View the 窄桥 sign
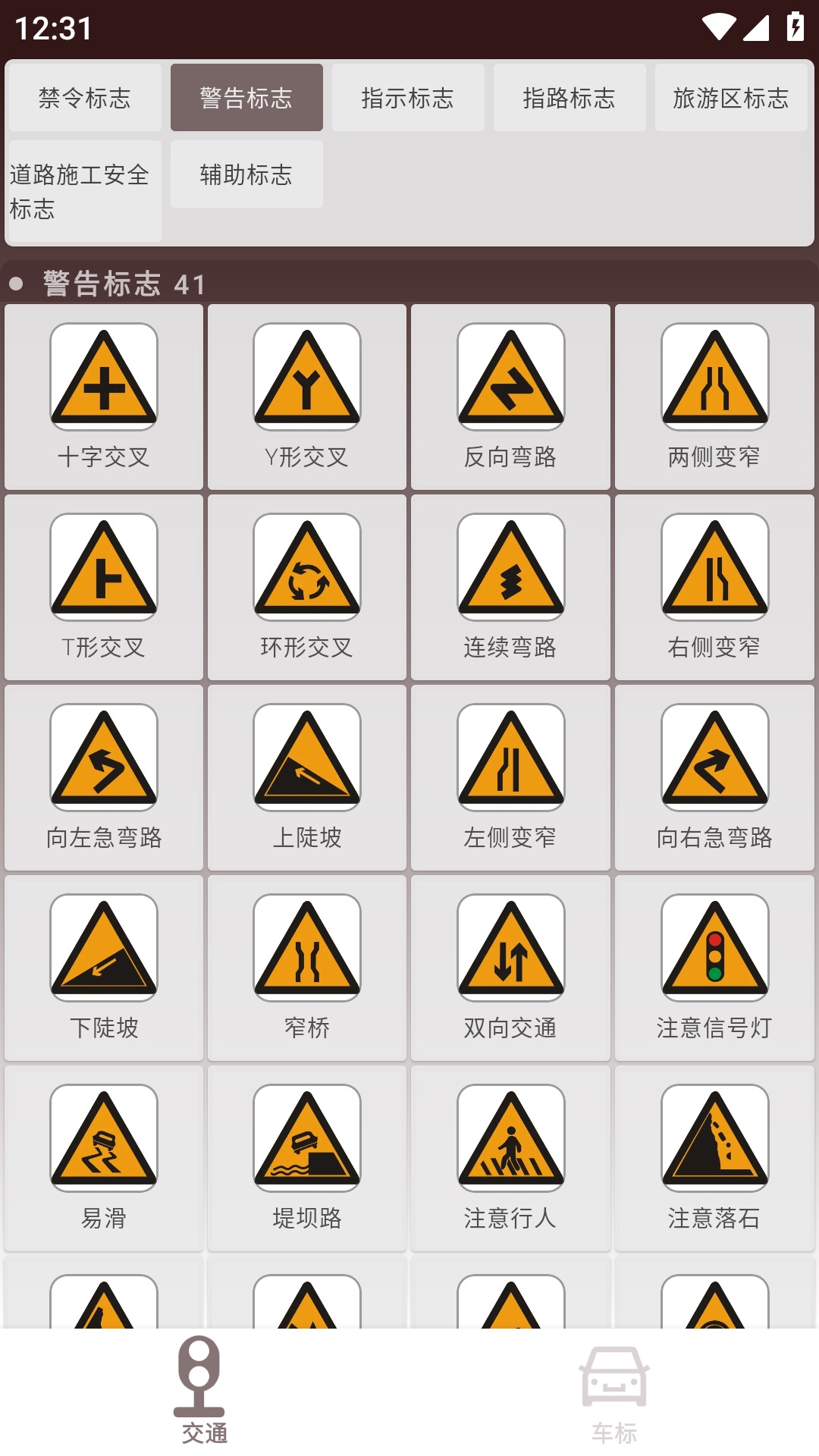The width and height of the screenshot is (819, 1456). (x=307, y=968)
